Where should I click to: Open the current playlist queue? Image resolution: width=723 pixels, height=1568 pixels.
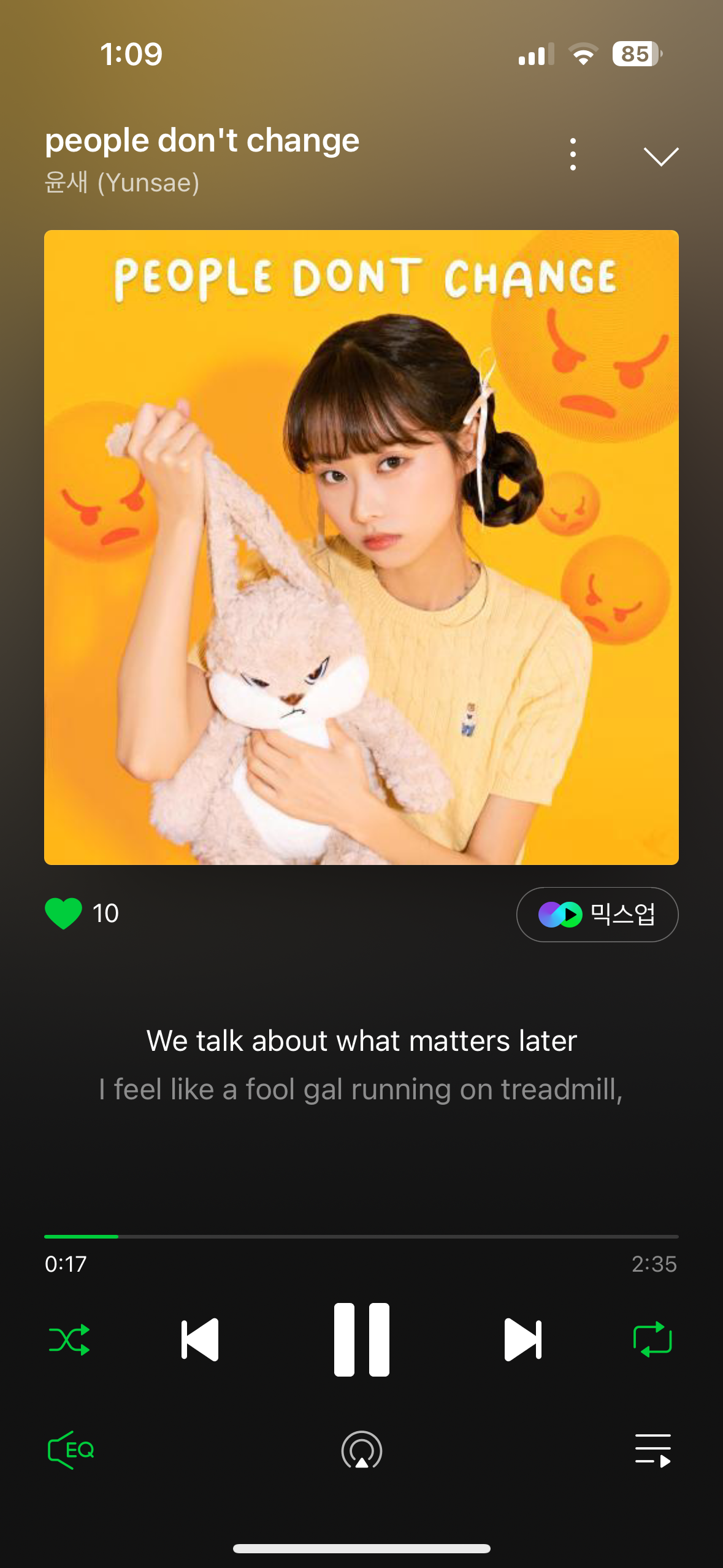[652, 1450]
